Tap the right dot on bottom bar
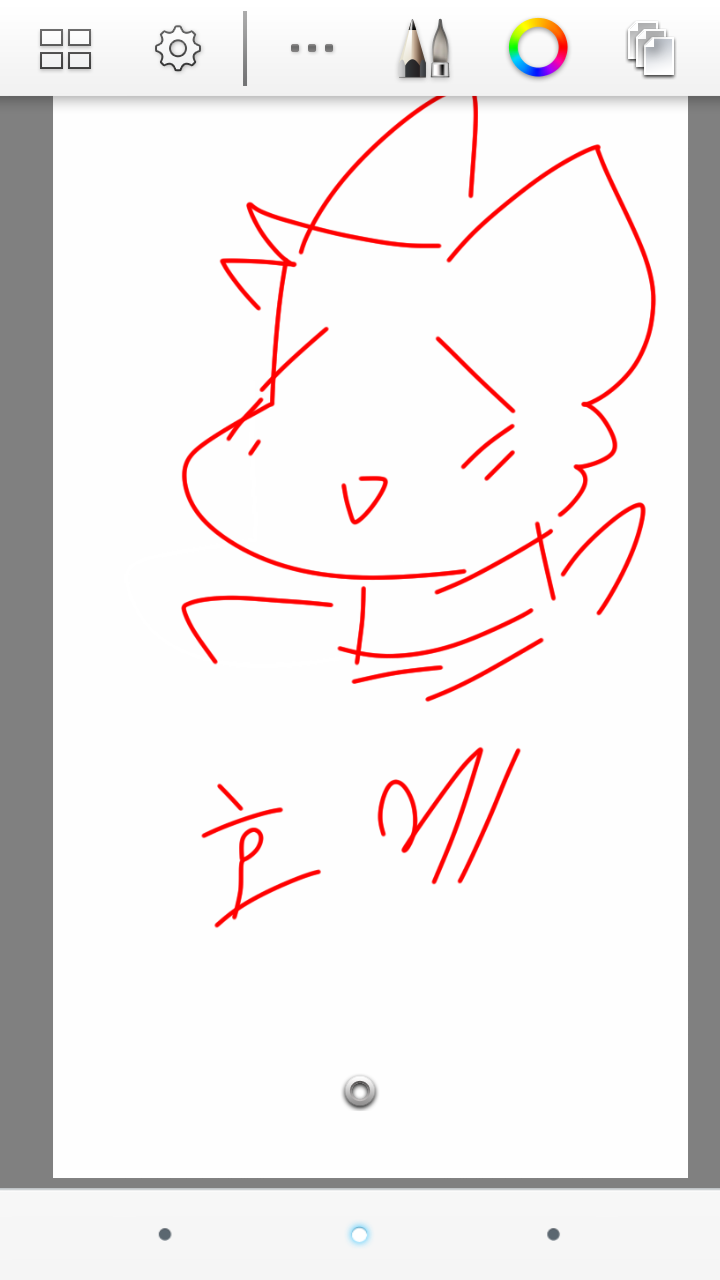Screen dimensions: 720x1280 [x=553, y=1234]
